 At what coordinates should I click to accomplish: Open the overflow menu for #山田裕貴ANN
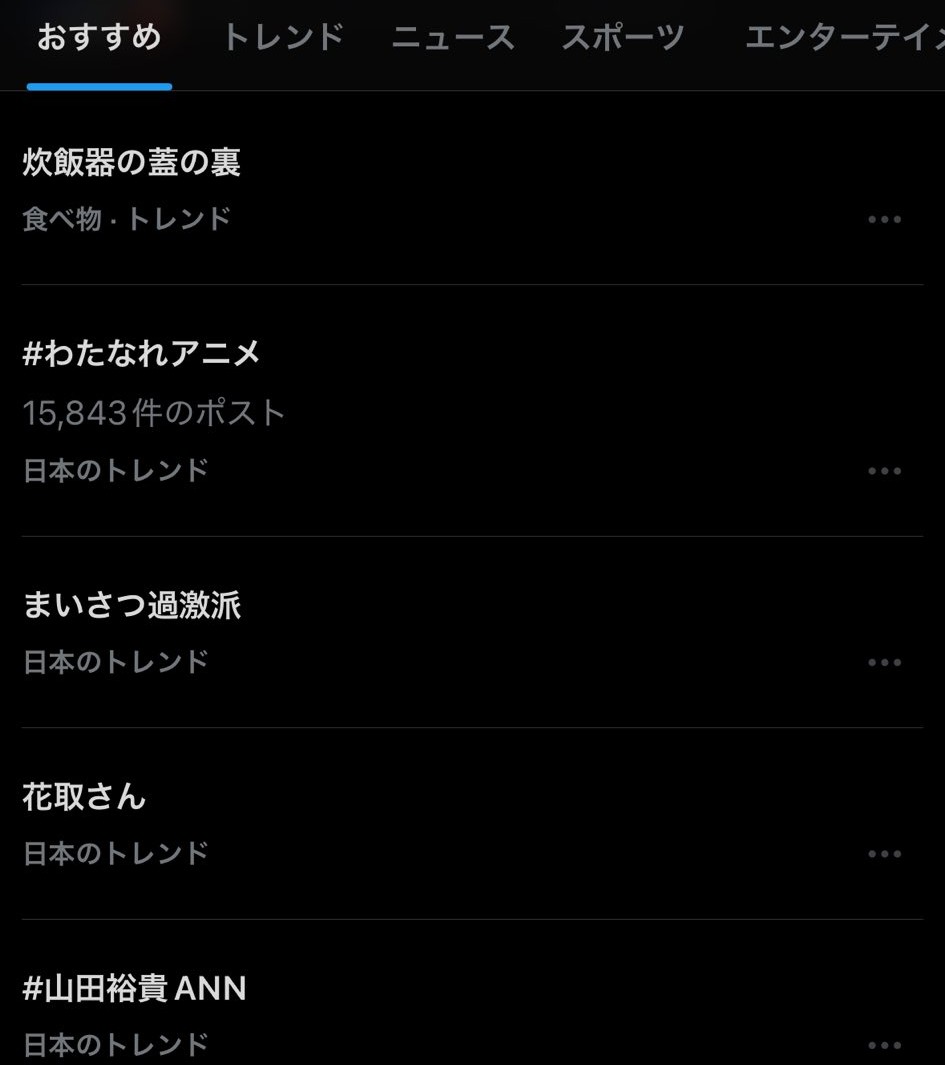884,1045
